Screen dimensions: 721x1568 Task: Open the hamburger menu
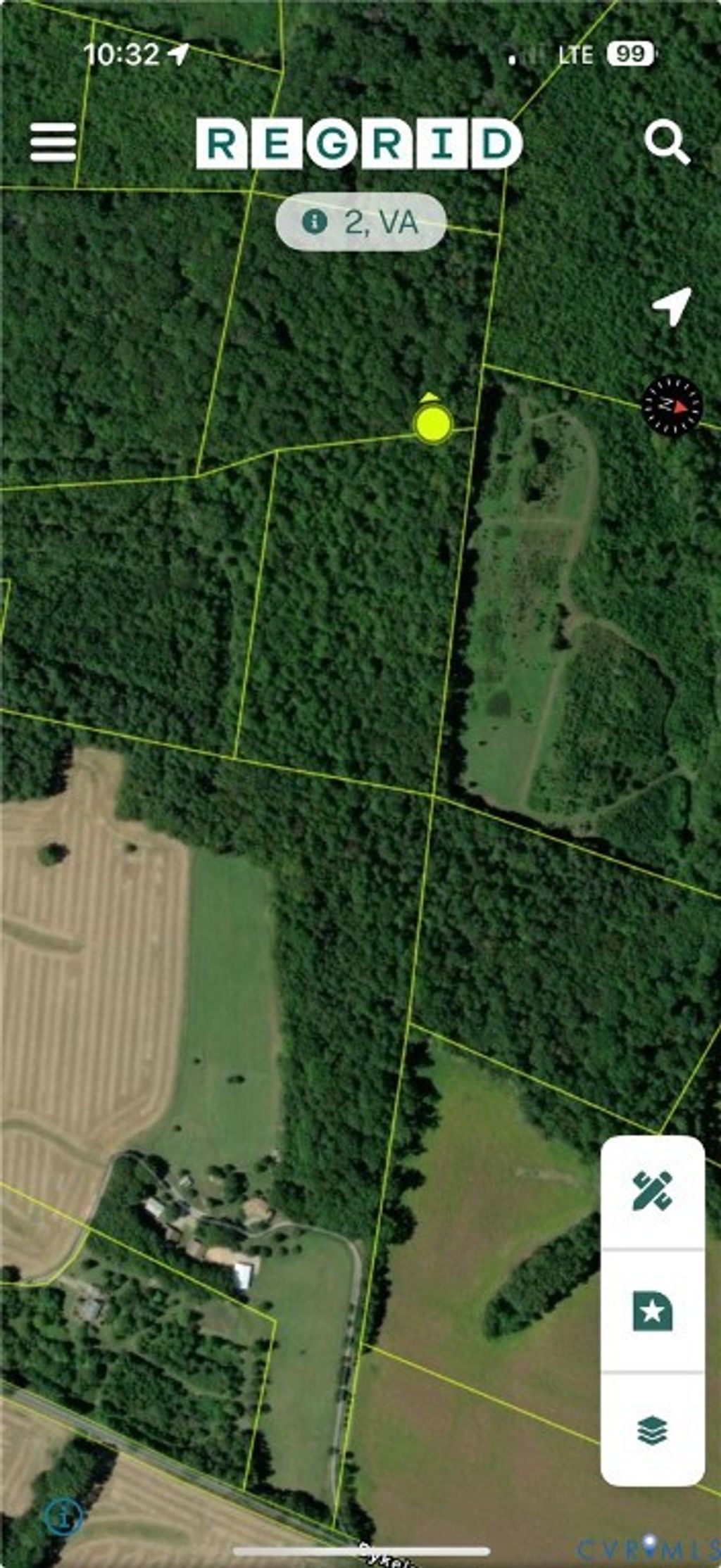53,142
